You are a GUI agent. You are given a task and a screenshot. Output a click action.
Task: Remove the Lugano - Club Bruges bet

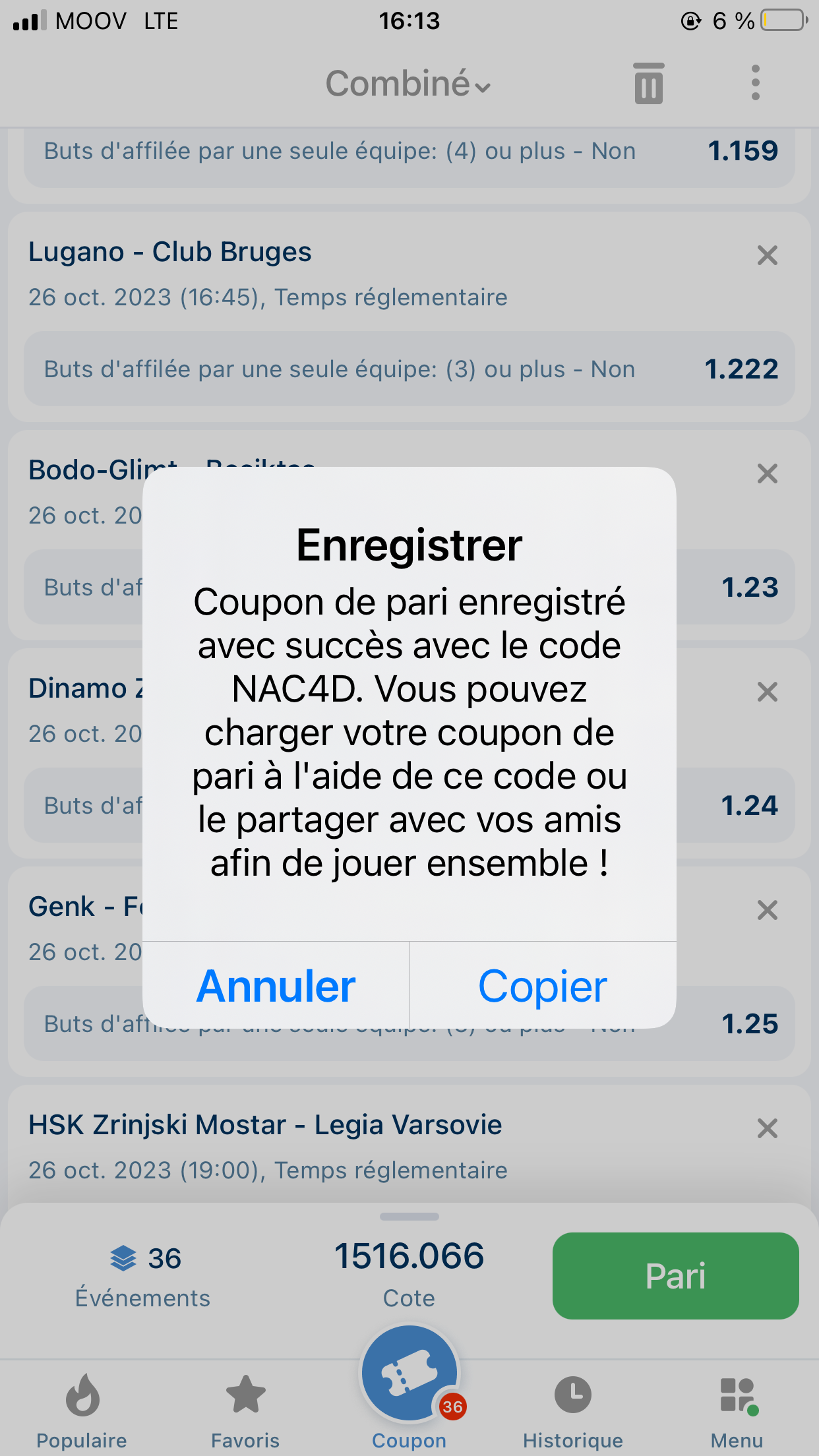pyautogui.click(x=767, y=255)
